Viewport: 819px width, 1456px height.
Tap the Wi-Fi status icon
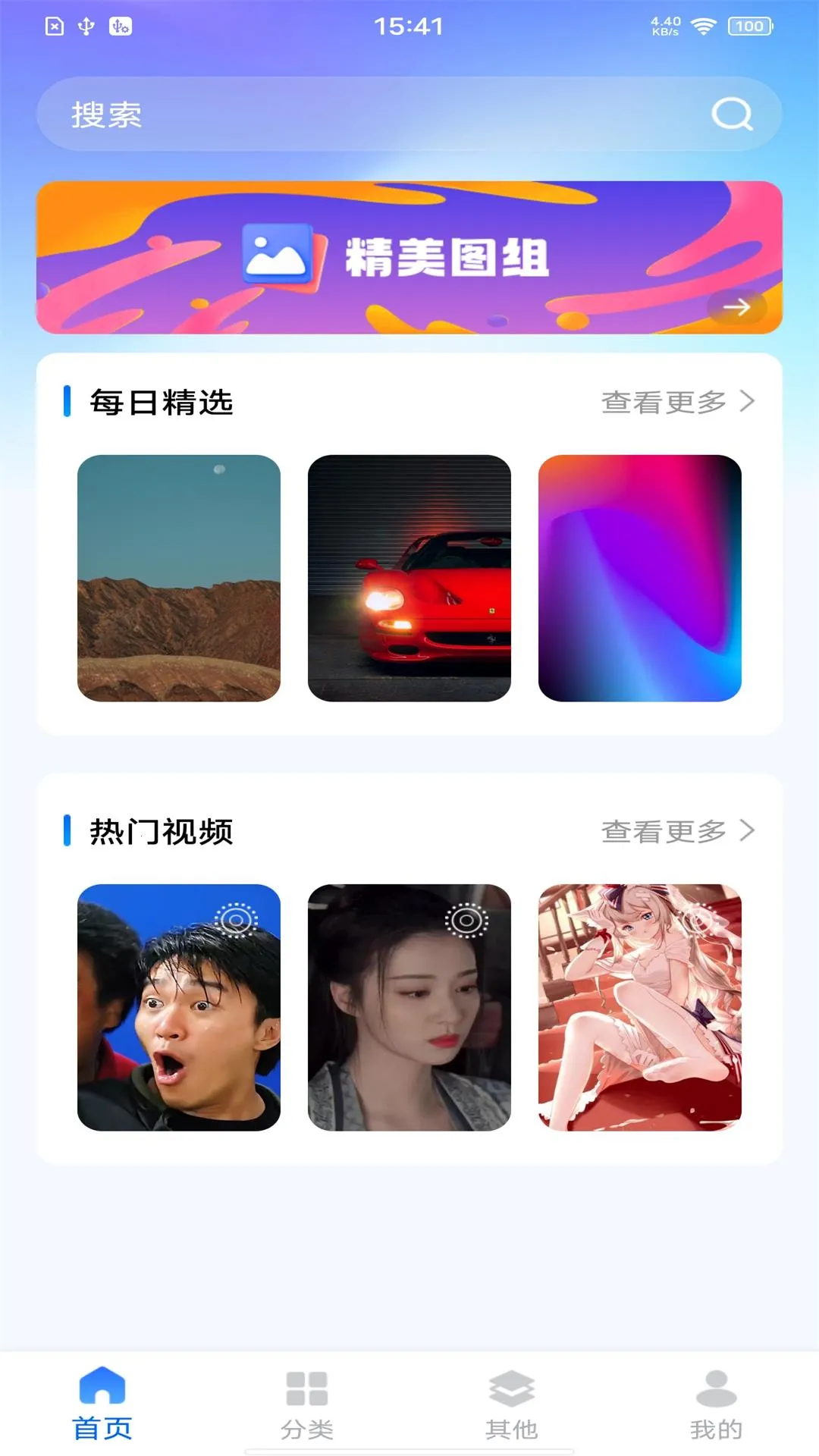pyautogui.click(x=704, y=24)
